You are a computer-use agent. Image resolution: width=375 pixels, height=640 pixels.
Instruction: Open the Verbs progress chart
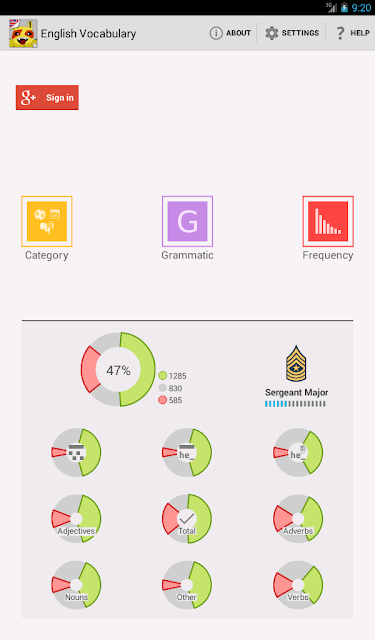(298, 585)
